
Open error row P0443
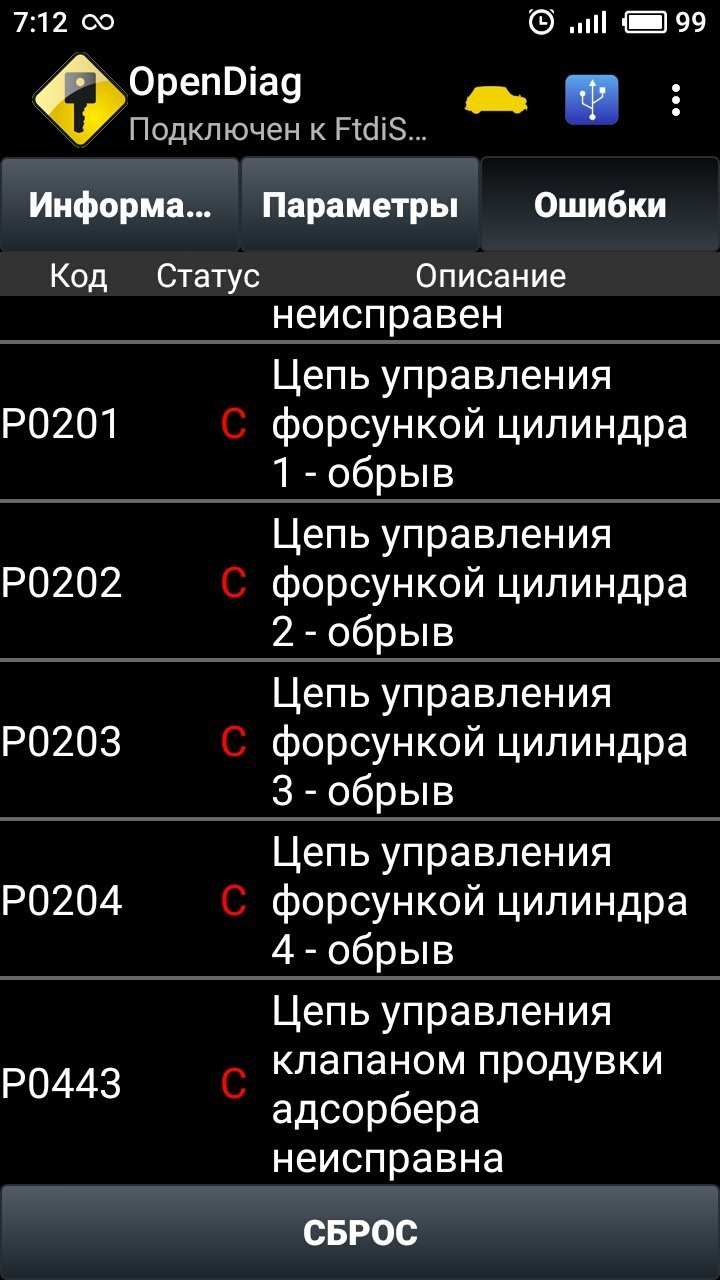(360, 1083)
